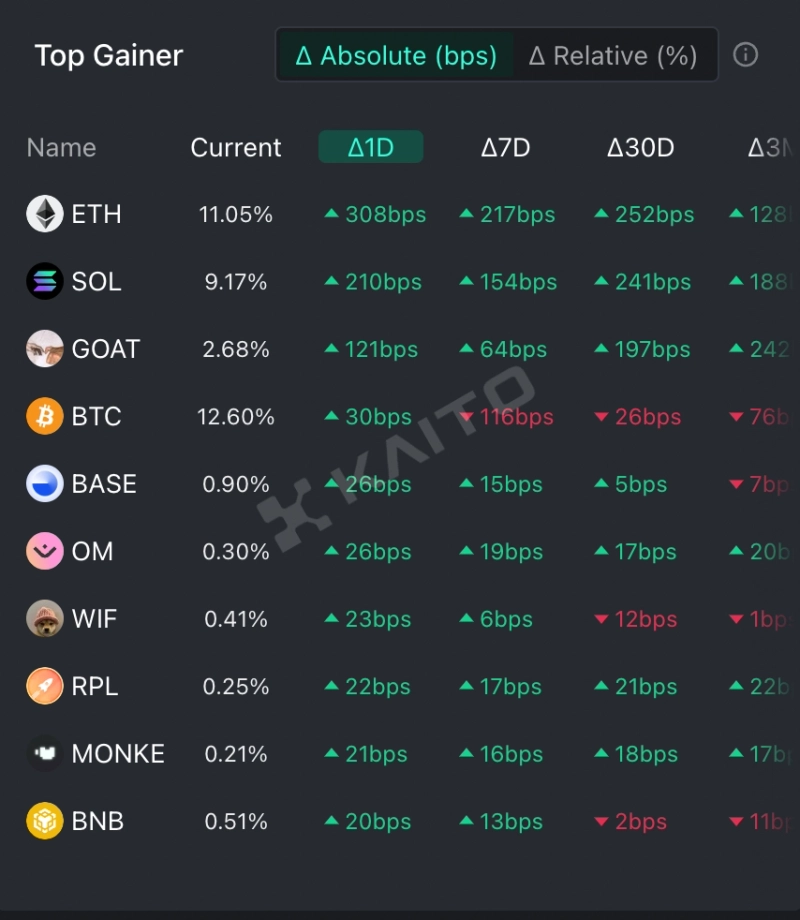Switch to Δ Relative (%) mode
Image resolution: width=800 pixels, height=920 pixels.
[613, 56]
